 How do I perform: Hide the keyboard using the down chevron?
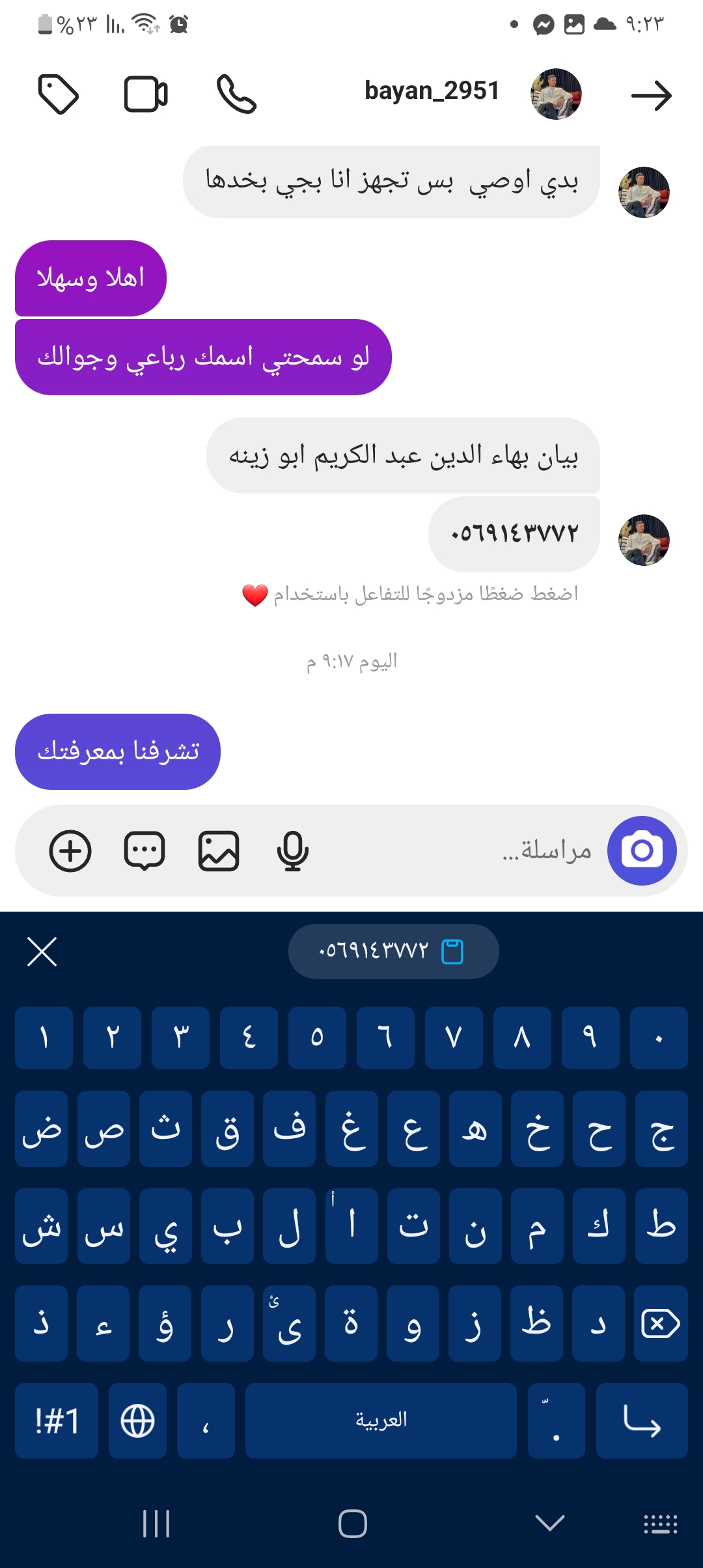tap(549, 1523)
